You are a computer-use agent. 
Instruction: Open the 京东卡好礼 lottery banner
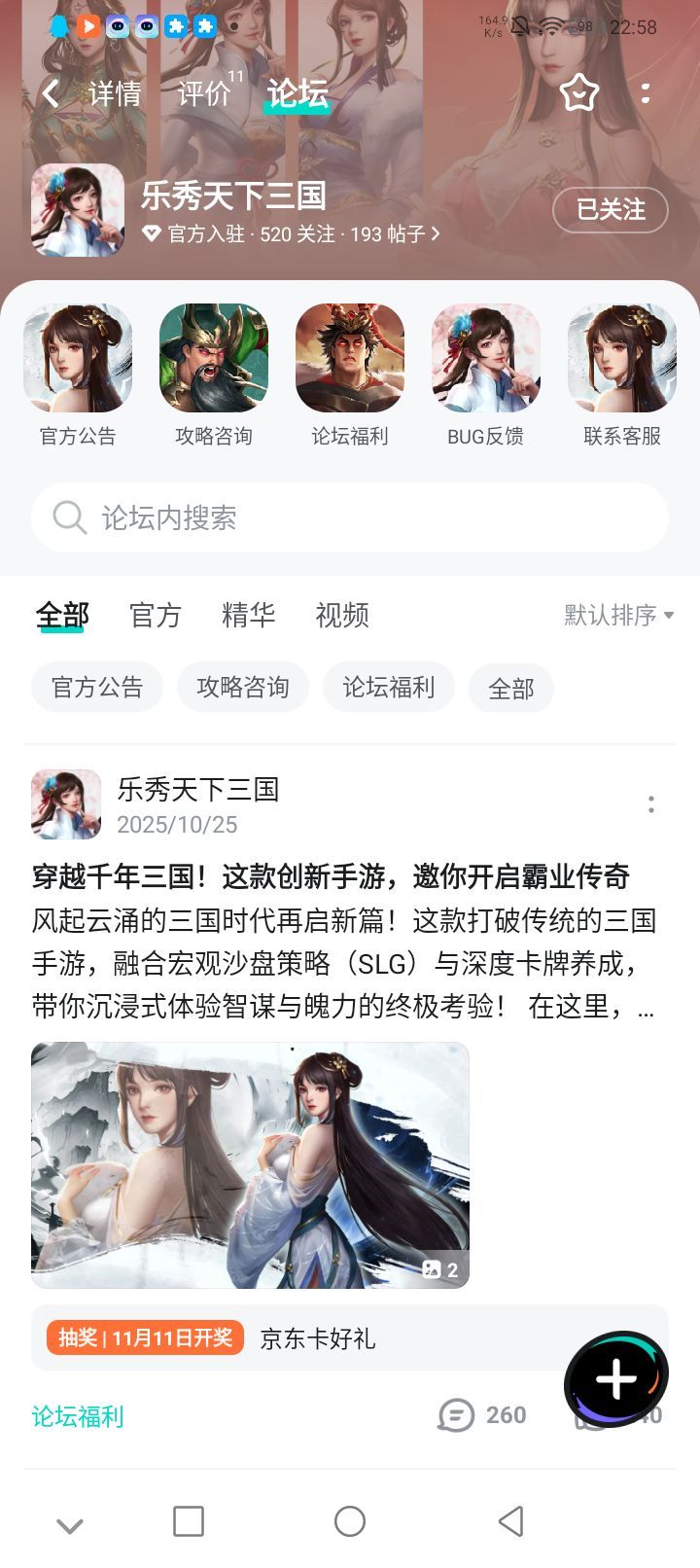[x=350, y=1337]
